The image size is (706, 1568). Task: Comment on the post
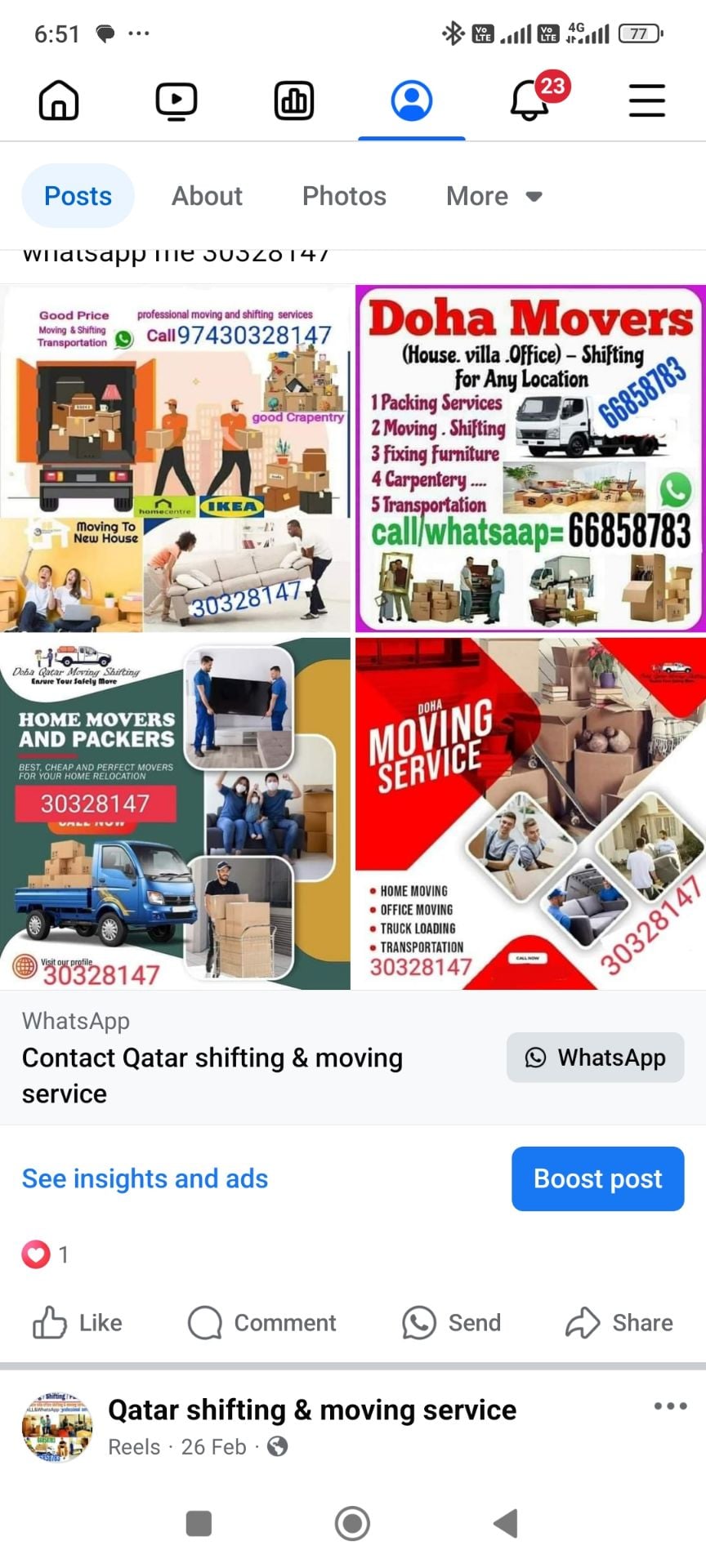pyautogui.click(x=262, y=1323)
